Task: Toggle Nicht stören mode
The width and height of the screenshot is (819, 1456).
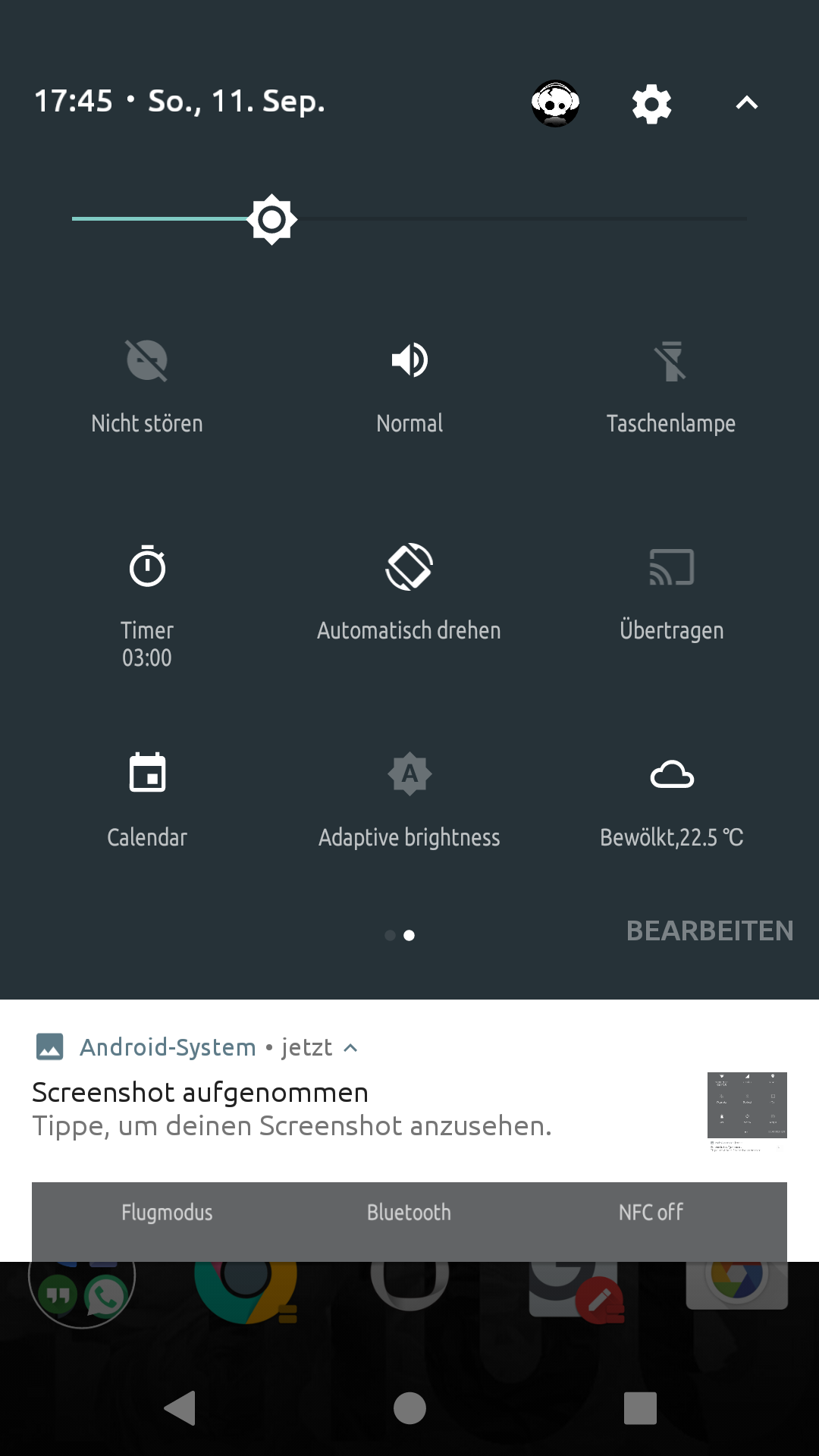Action: pyautogui.click(x=147, y=360)
